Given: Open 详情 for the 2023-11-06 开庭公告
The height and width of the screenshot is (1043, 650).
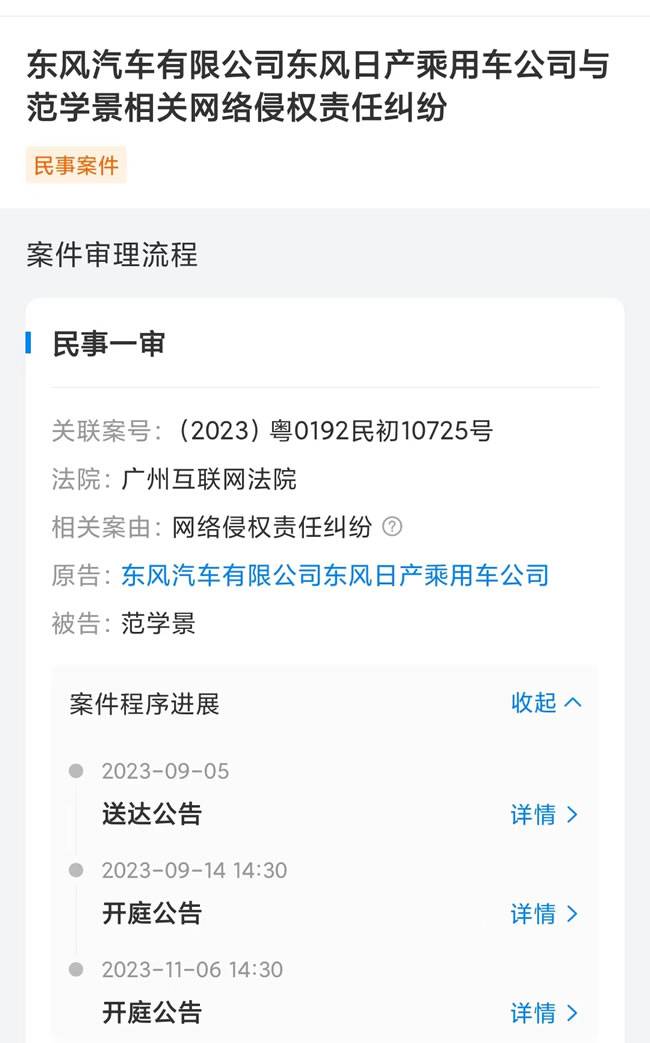Looking at the screenshot, I should tap(544, 1013).
